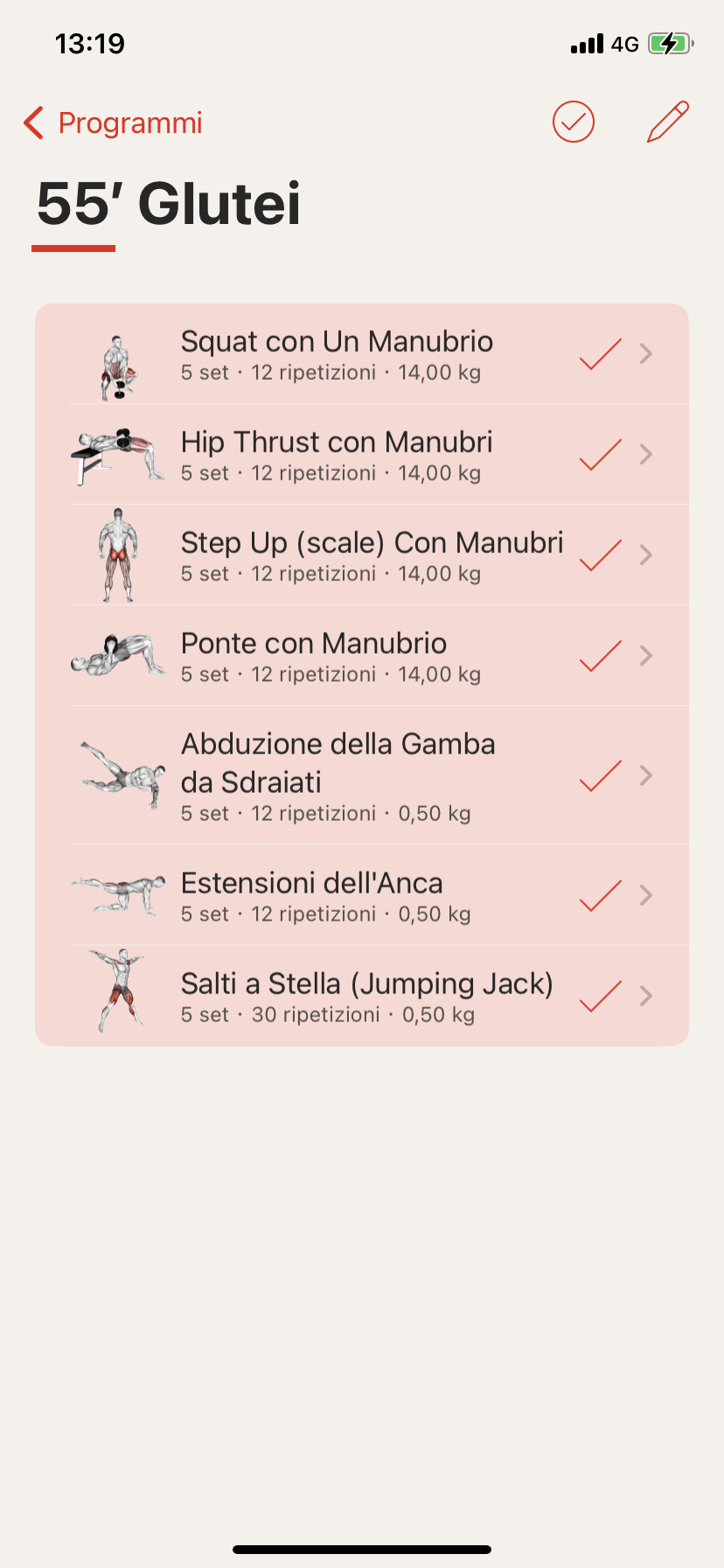Open Hip Thrust con Manubri exercise
Image resolution: width=724 pixels, height=1568 pixels.
coord(337,455)
